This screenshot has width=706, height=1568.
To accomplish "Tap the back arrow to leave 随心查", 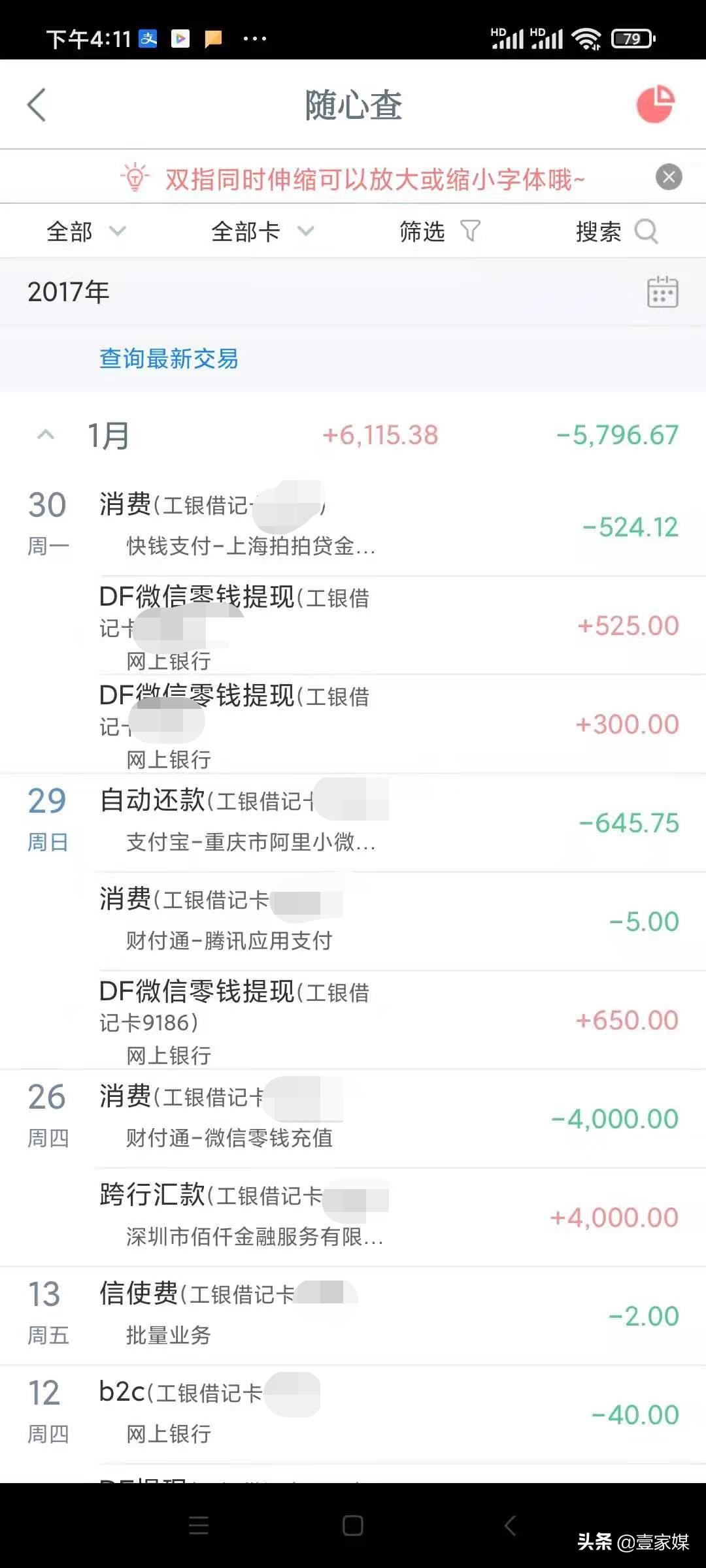I will (x=37, y=105).
